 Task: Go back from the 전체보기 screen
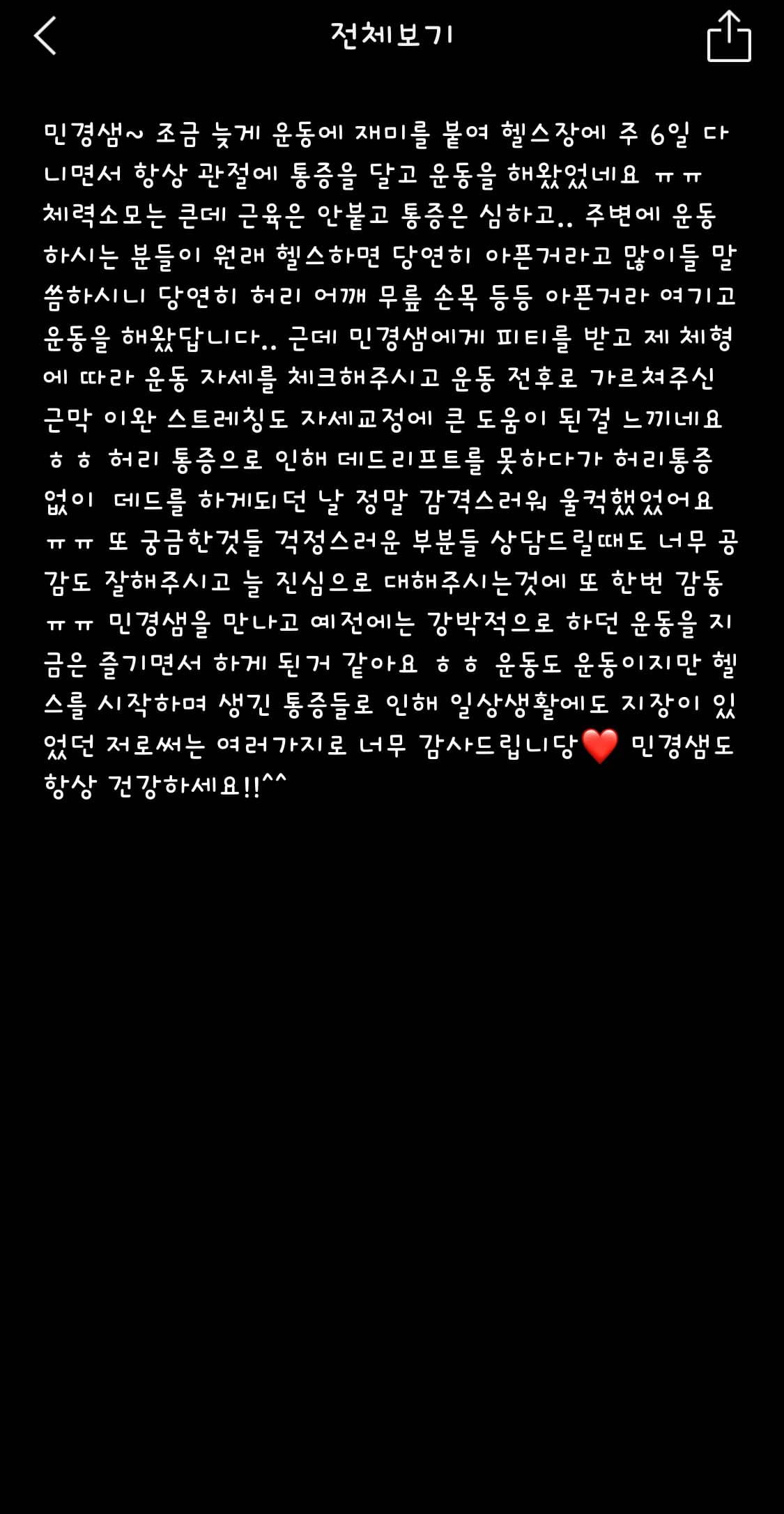click(45, 36)
